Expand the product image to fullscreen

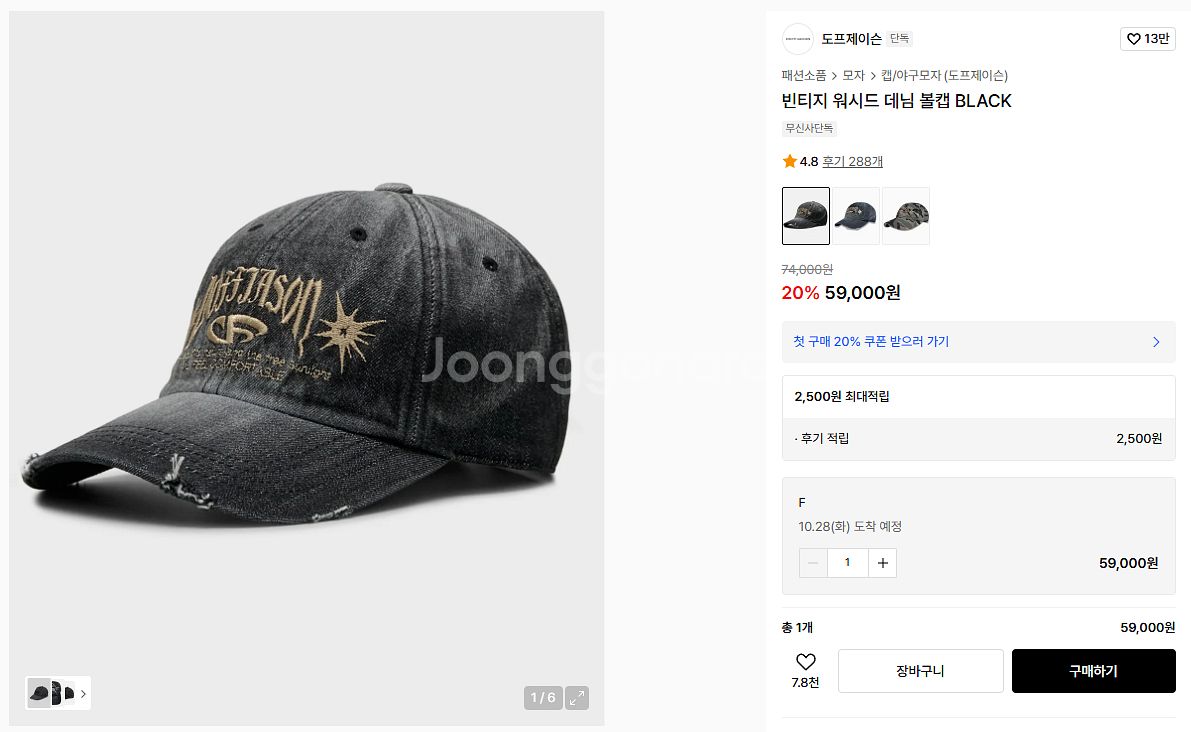[x=577, y=698]
